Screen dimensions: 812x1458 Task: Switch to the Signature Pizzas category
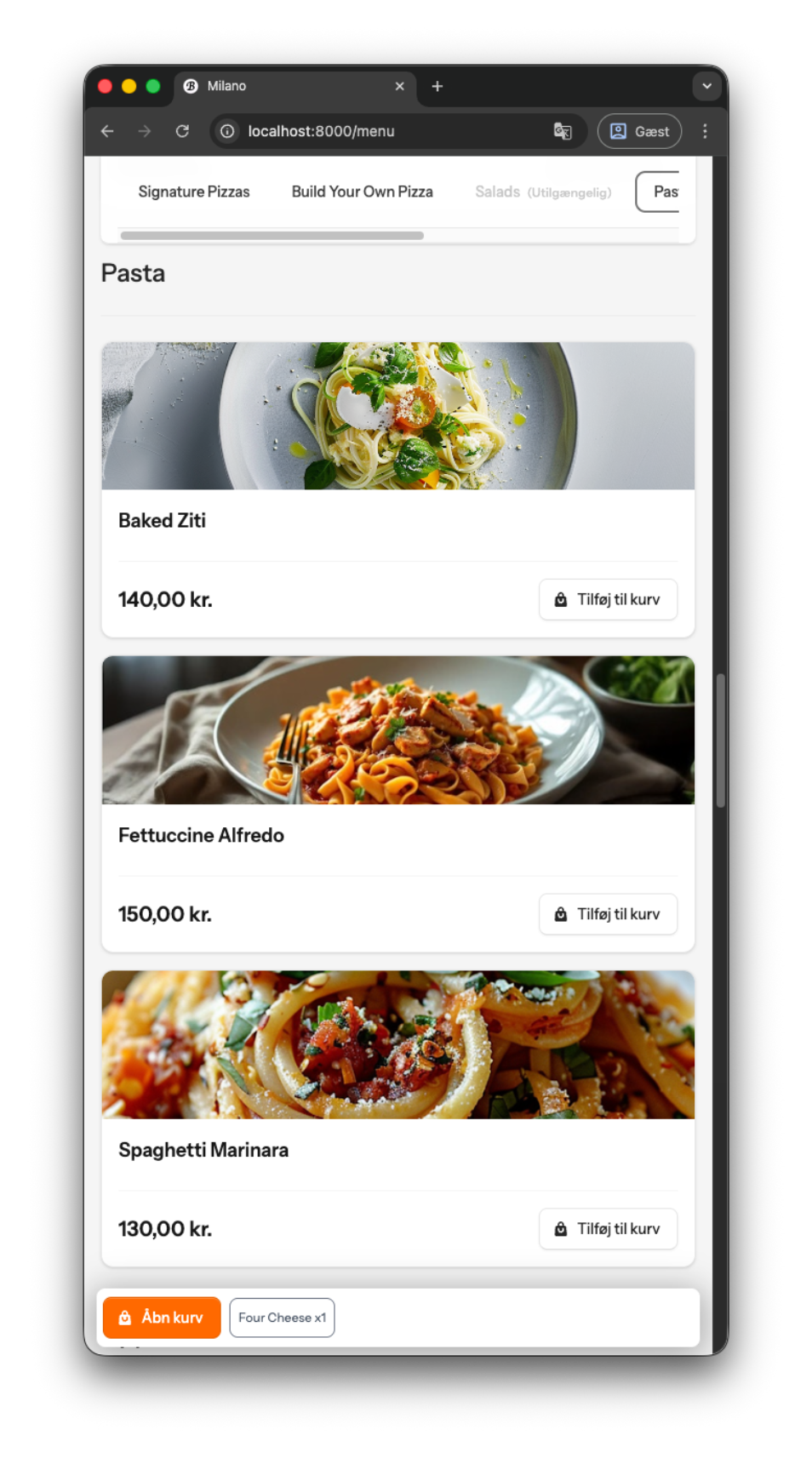193,192
